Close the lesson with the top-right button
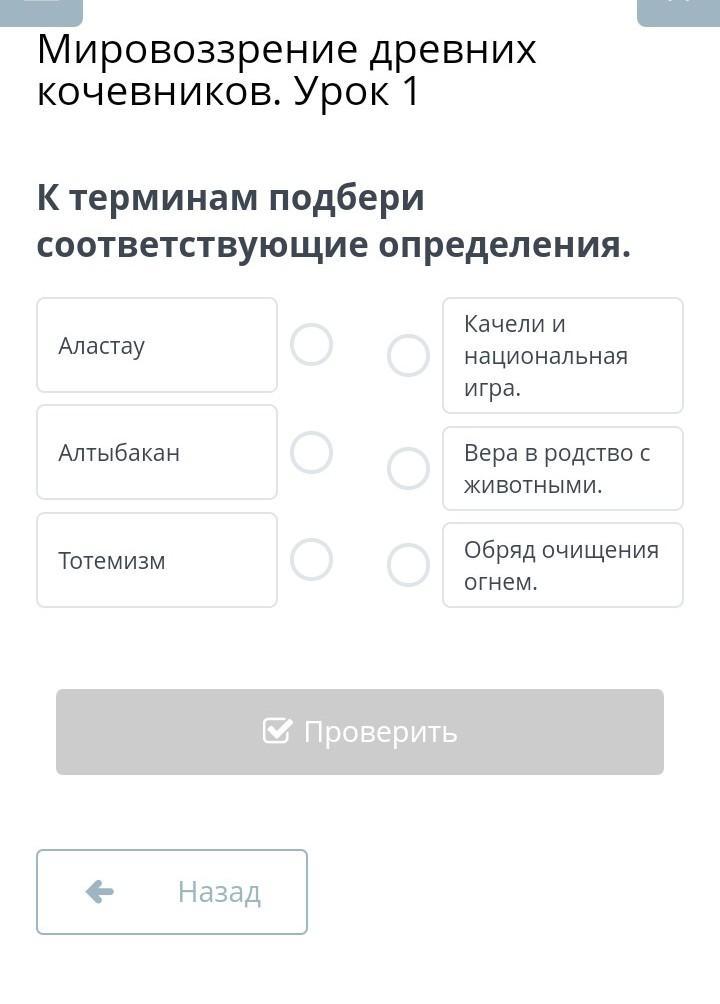 [678, 8]
